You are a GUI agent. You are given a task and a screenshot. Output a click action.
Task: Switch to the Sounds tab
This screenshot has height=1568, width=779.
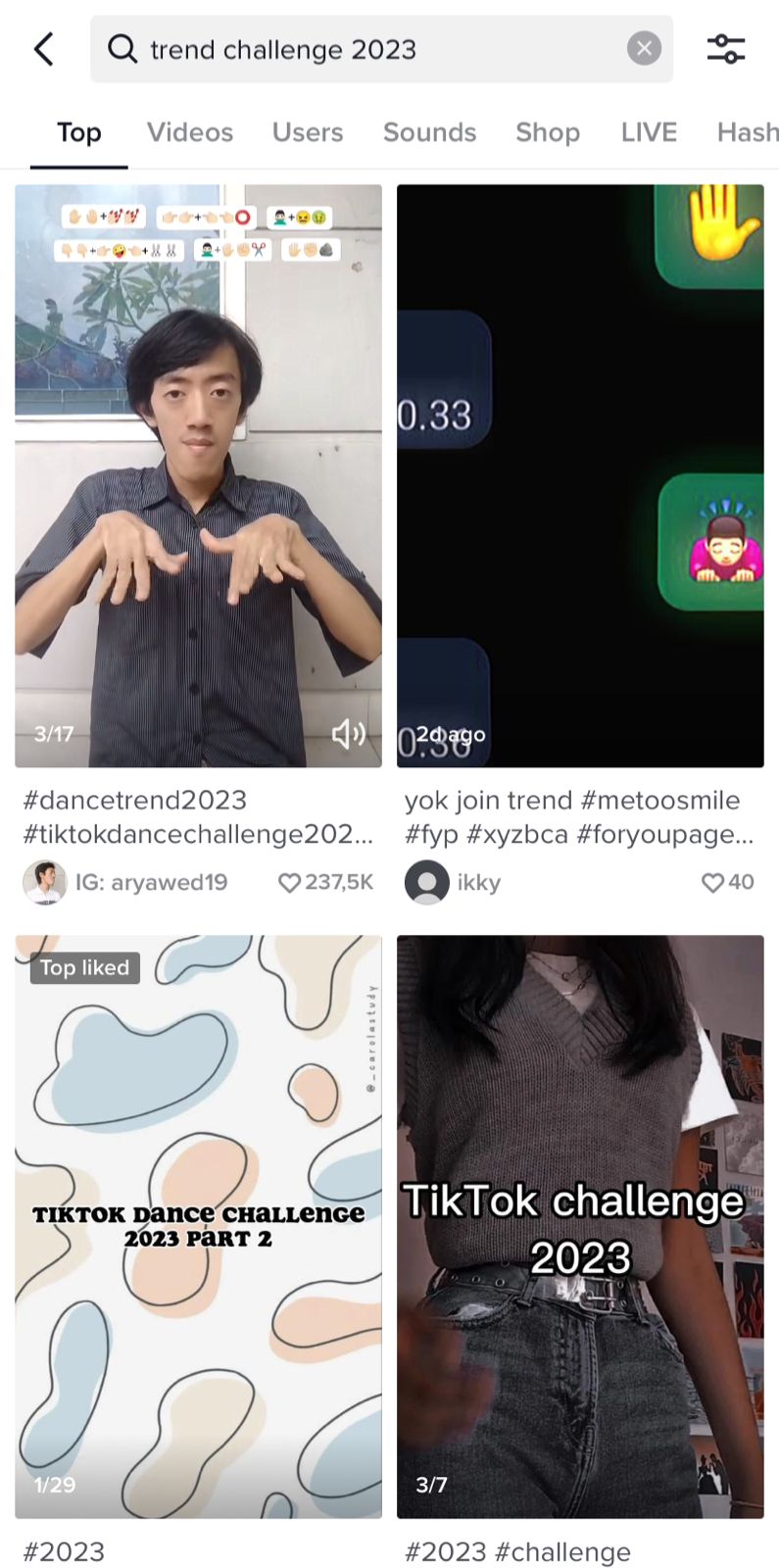point(429,132)
